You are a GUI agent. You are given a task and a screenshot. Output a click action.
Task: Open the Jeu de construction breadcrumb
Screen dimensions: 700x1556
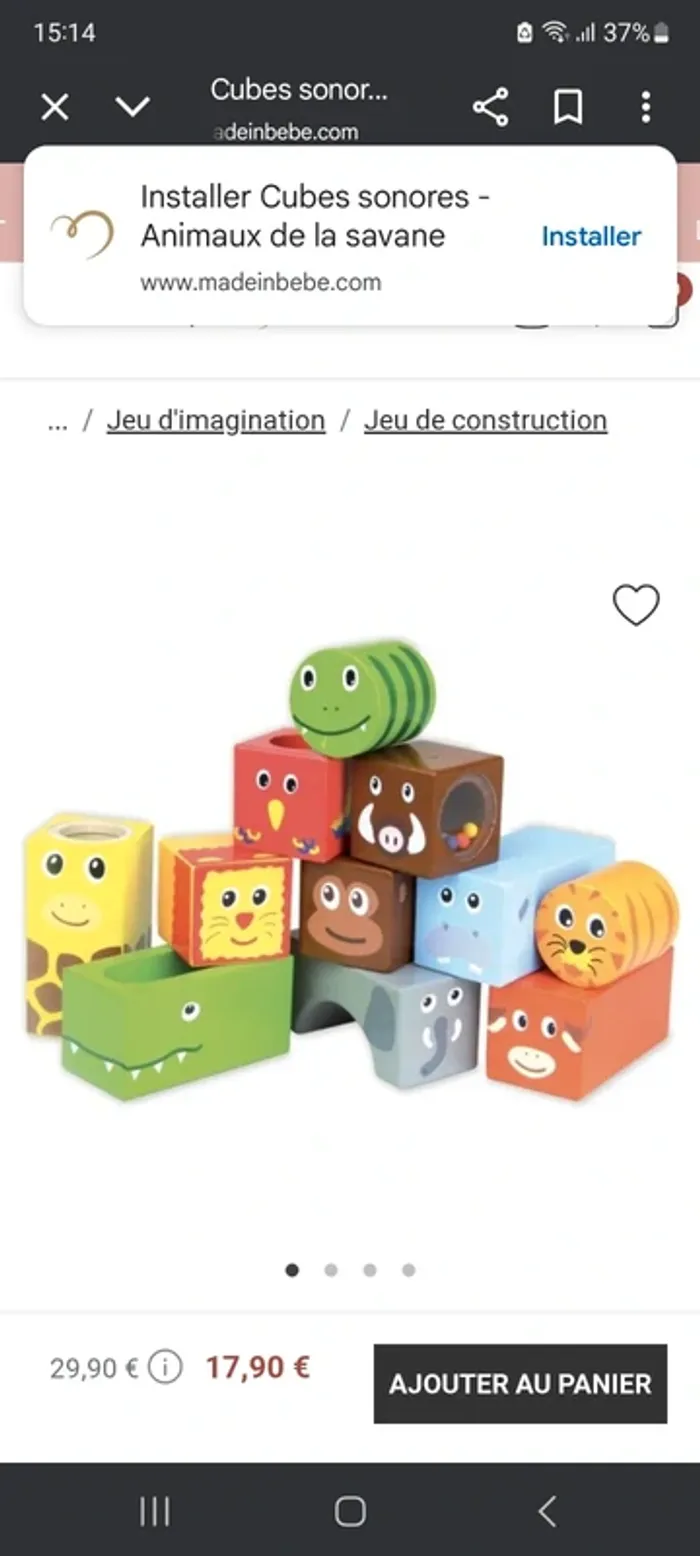point(485,420)
